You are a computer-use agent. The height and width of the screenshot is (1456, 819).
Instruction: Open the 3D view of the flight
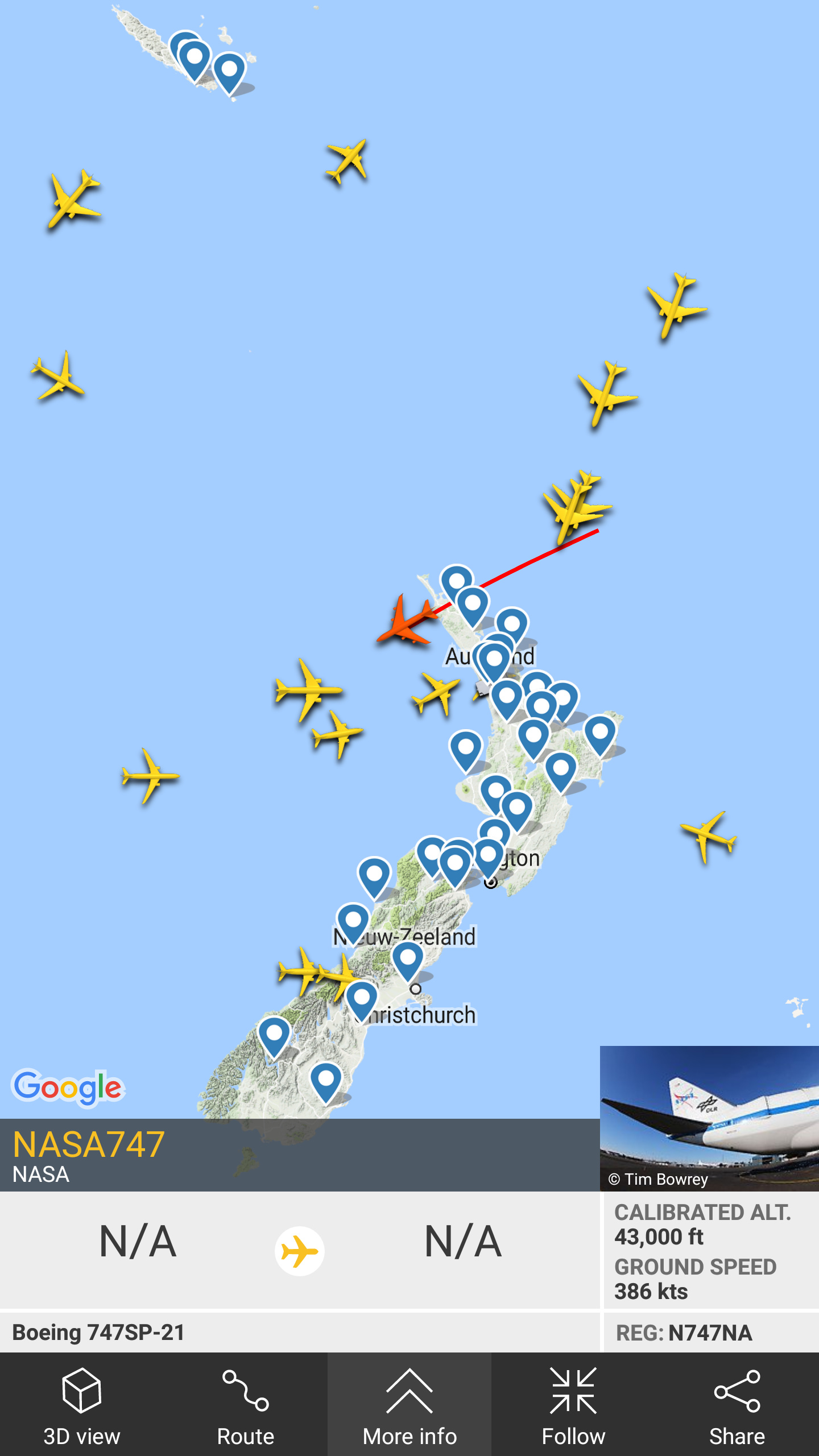point(82,1404)
